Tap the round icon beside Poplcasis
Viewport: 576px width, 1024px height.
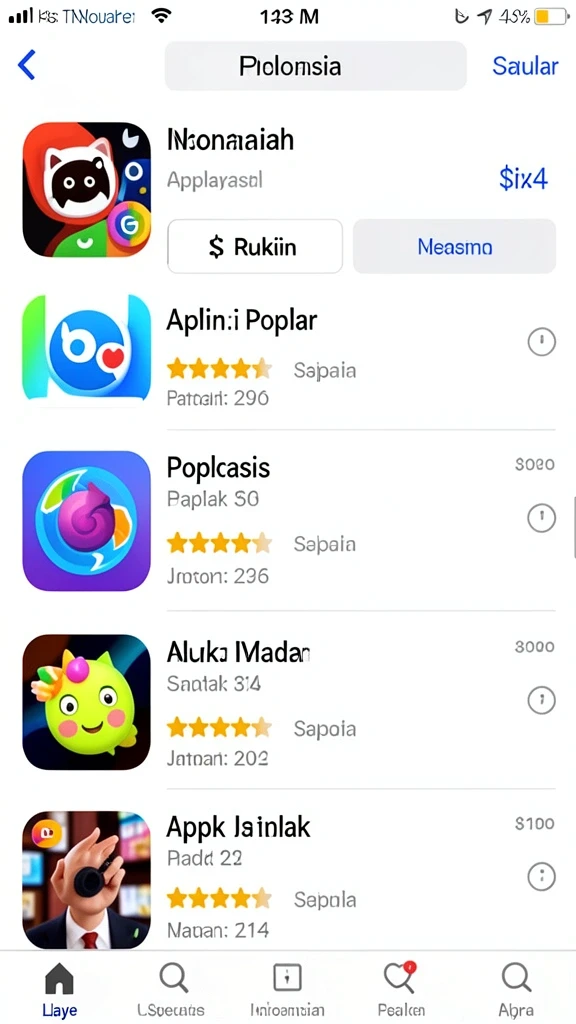coord(541,519)
